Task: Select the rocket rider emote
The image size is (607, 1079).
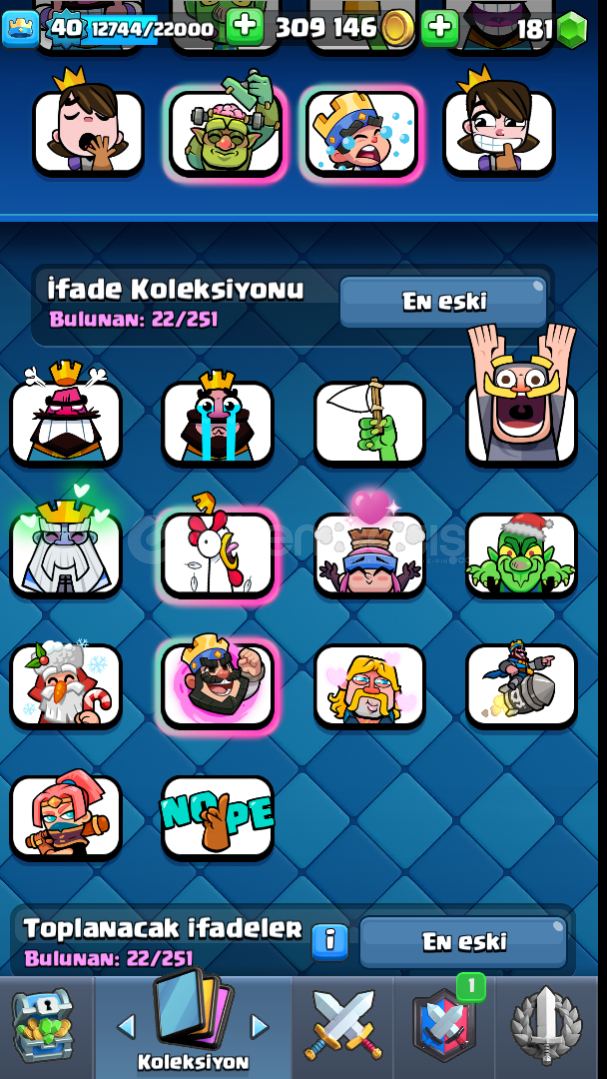Action: [x=522, y=685]
